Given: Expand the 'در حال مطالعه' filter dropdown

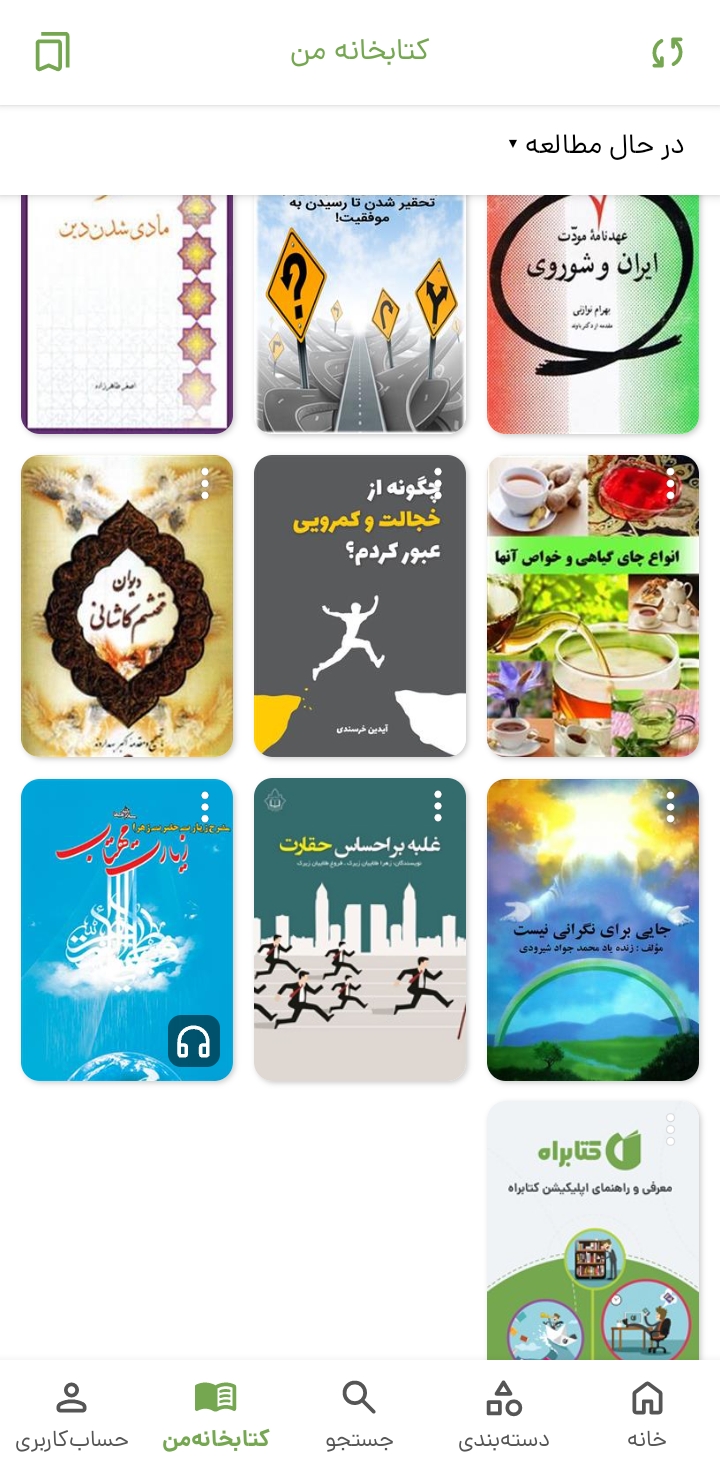Looking at the screenshot, I should coord(597,145).
